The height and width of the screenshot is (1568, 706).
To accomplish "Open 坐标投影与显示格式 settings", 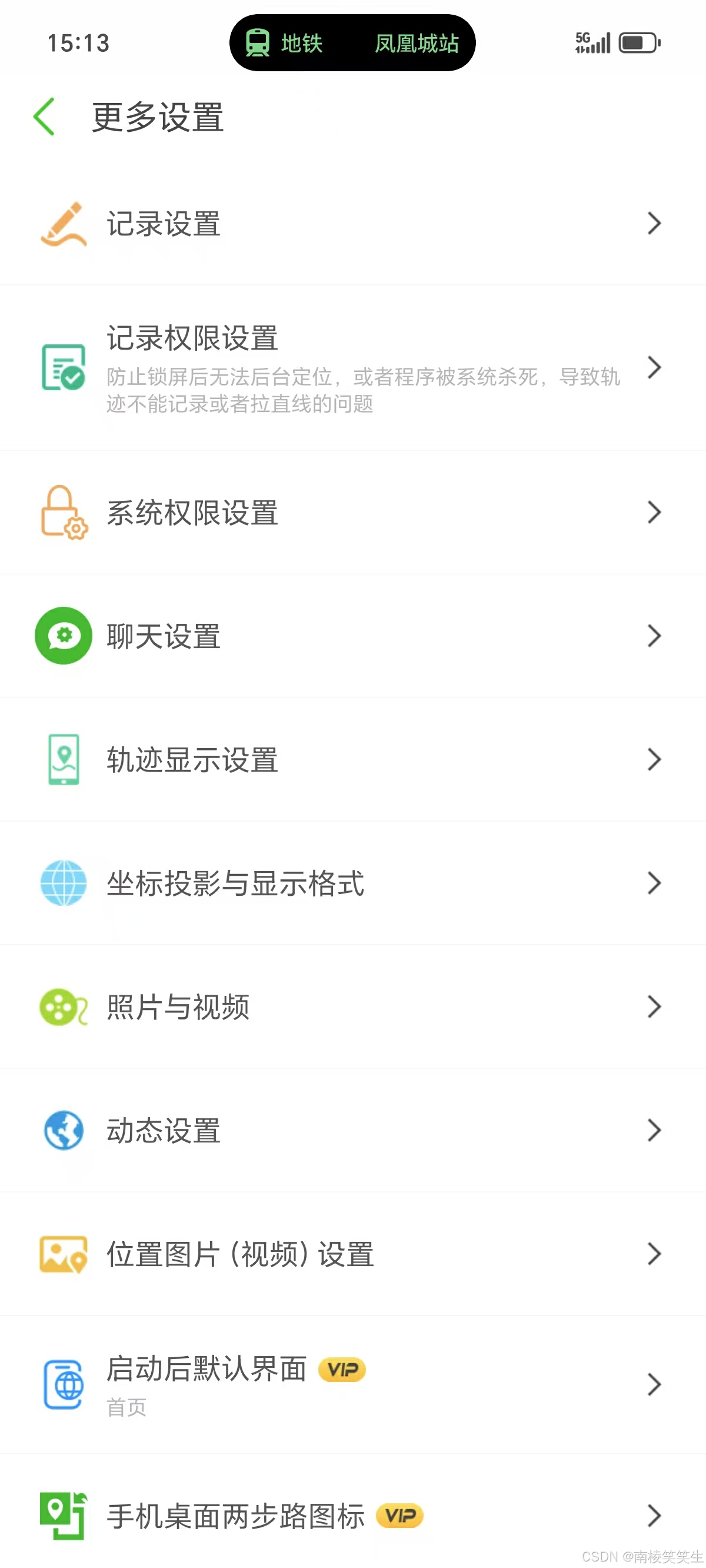I will click(353, 883).
